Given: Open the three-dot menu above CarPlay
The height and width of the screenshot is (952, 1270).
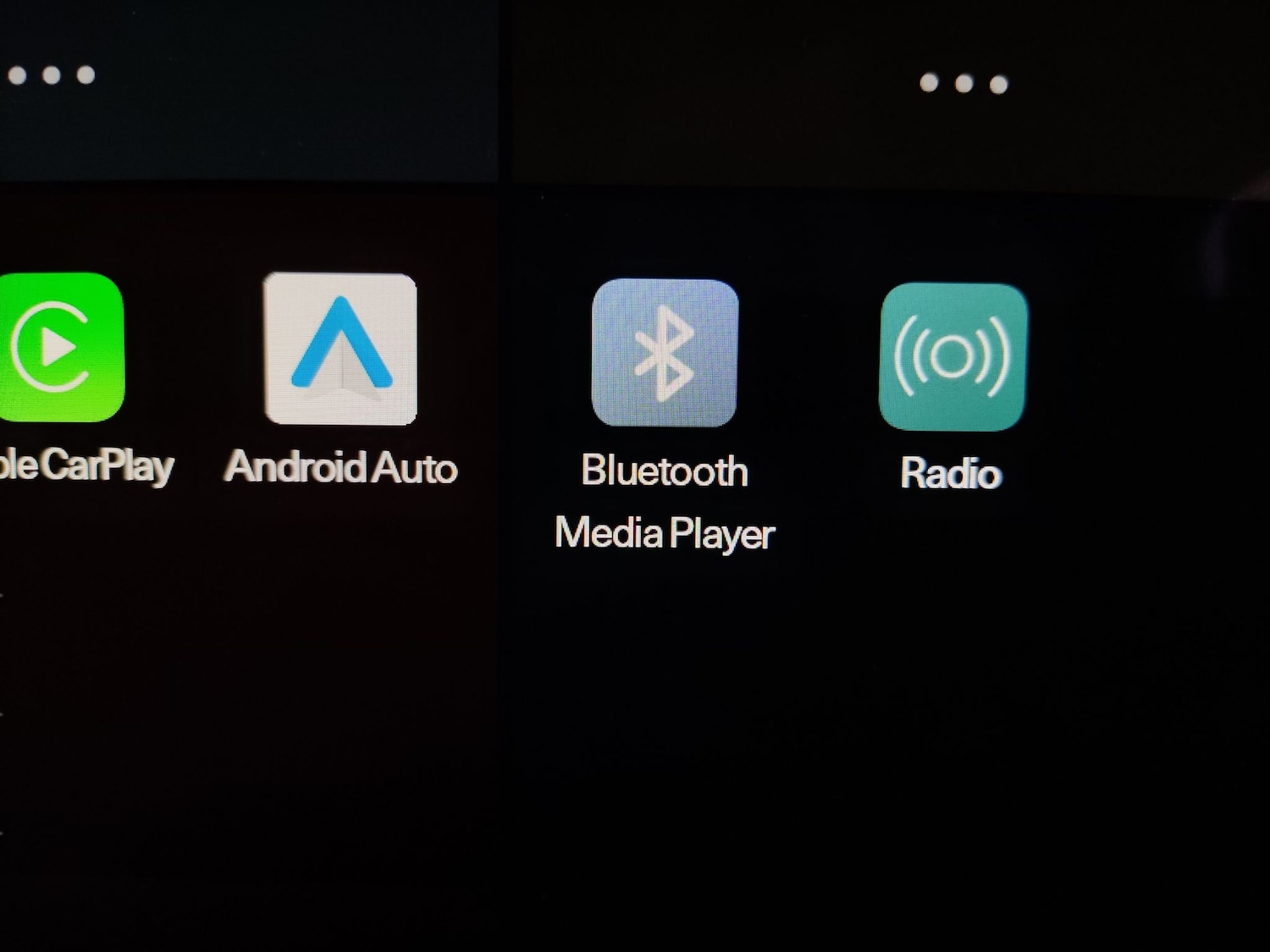Looking at the screenshot, I should pos(51,74).
